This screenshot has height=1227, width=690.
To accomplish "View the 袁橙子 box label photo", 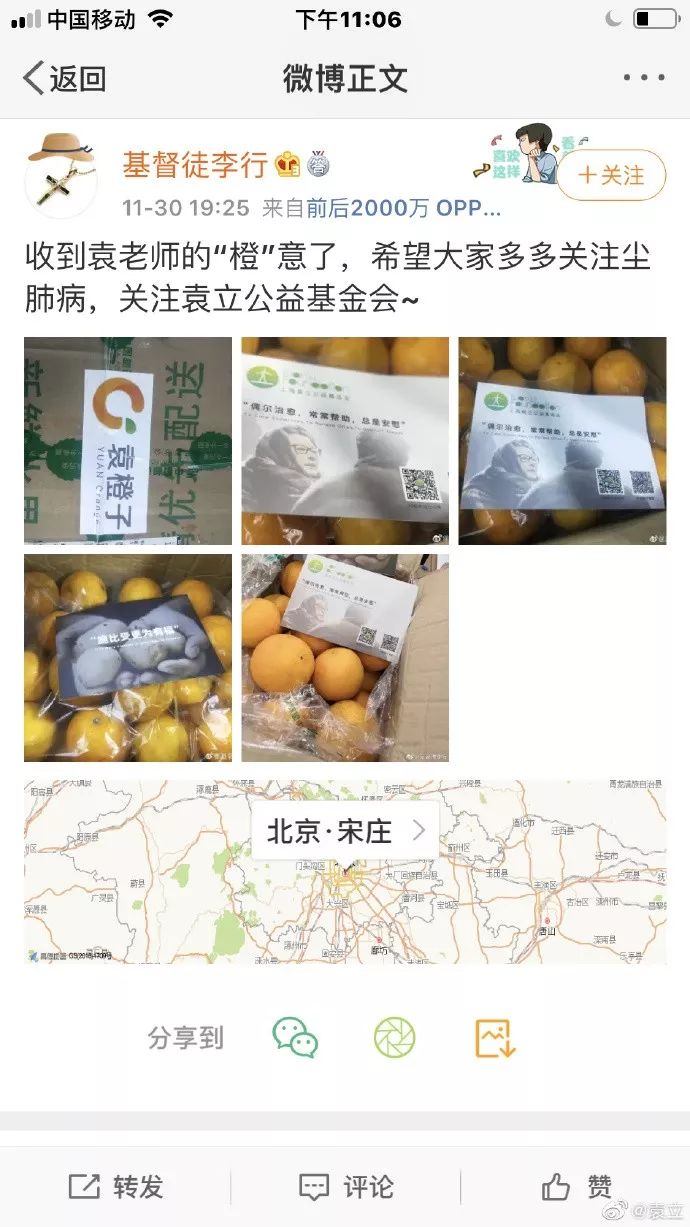I will [x=128, y=441].
